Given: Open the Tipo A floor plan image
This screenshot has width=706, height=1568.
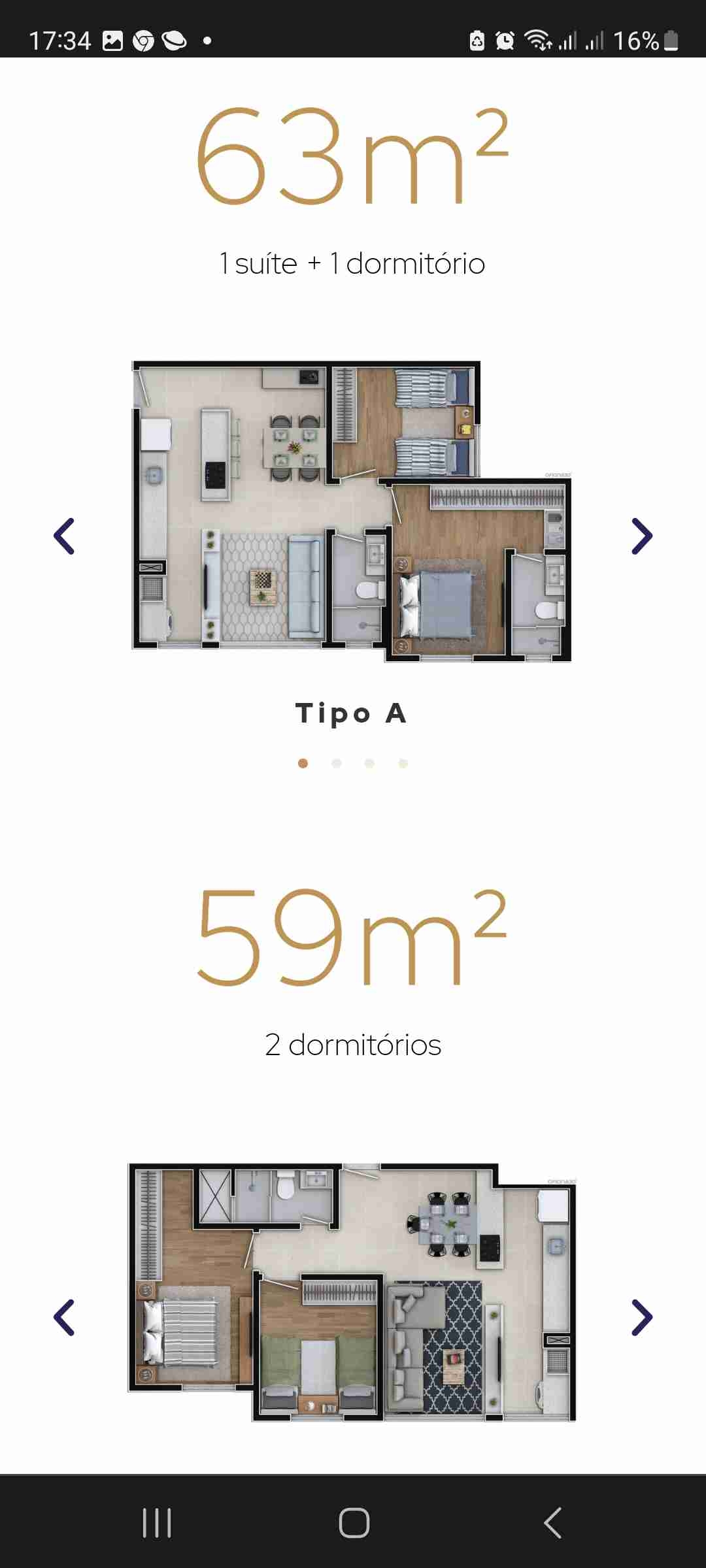Looking at the screenshot, I should coord(352,511).
